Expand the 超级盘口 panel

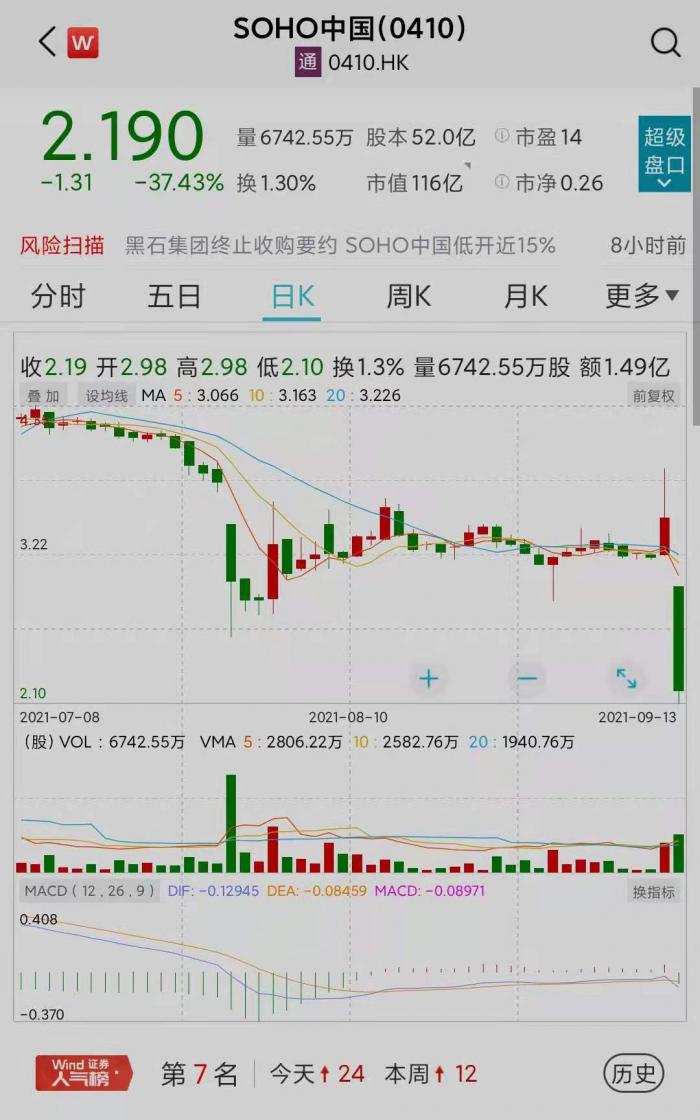pos(664,154)
